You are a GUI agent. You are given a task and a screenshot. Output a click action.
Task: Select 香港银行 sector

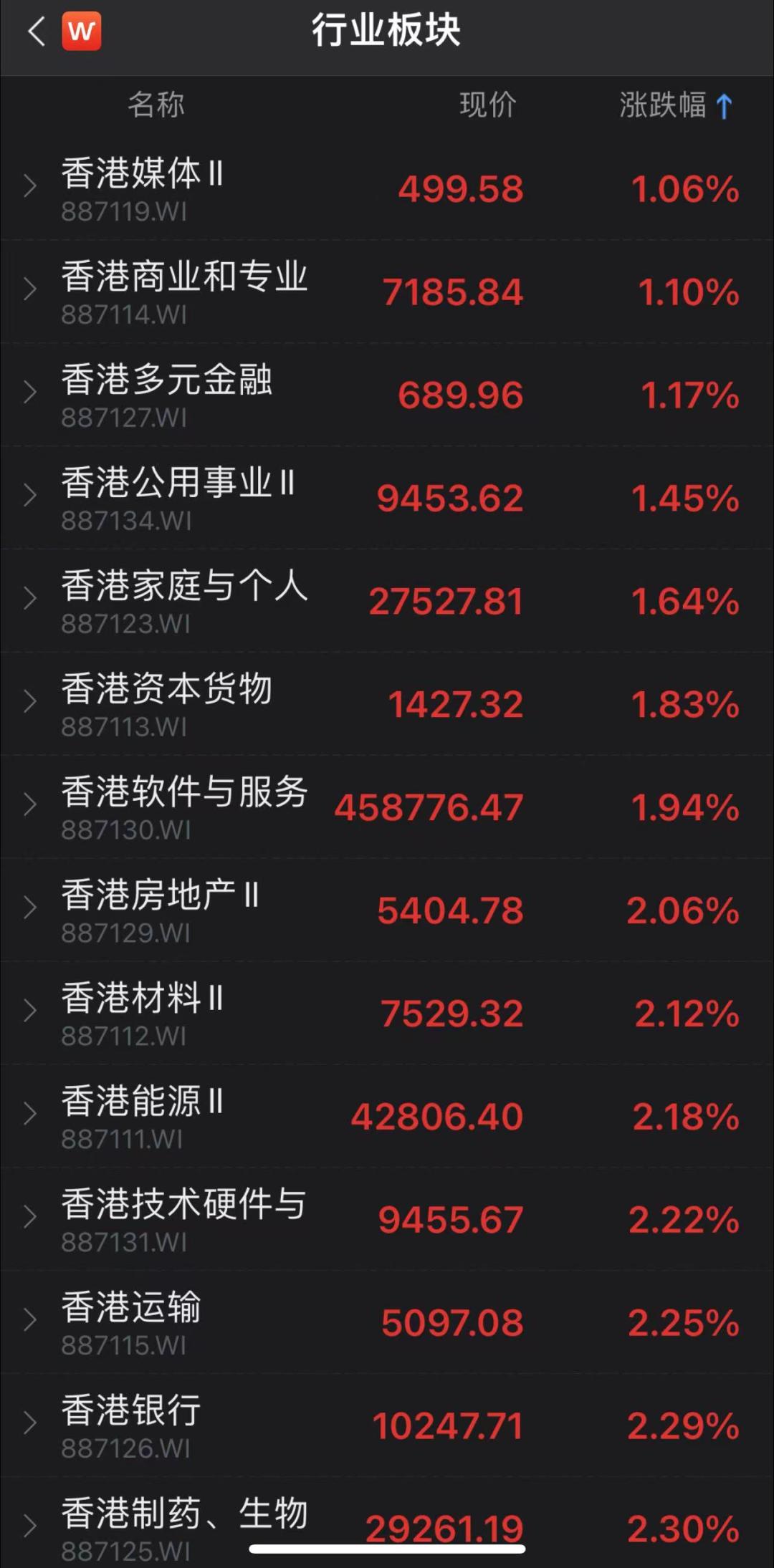387,1426
